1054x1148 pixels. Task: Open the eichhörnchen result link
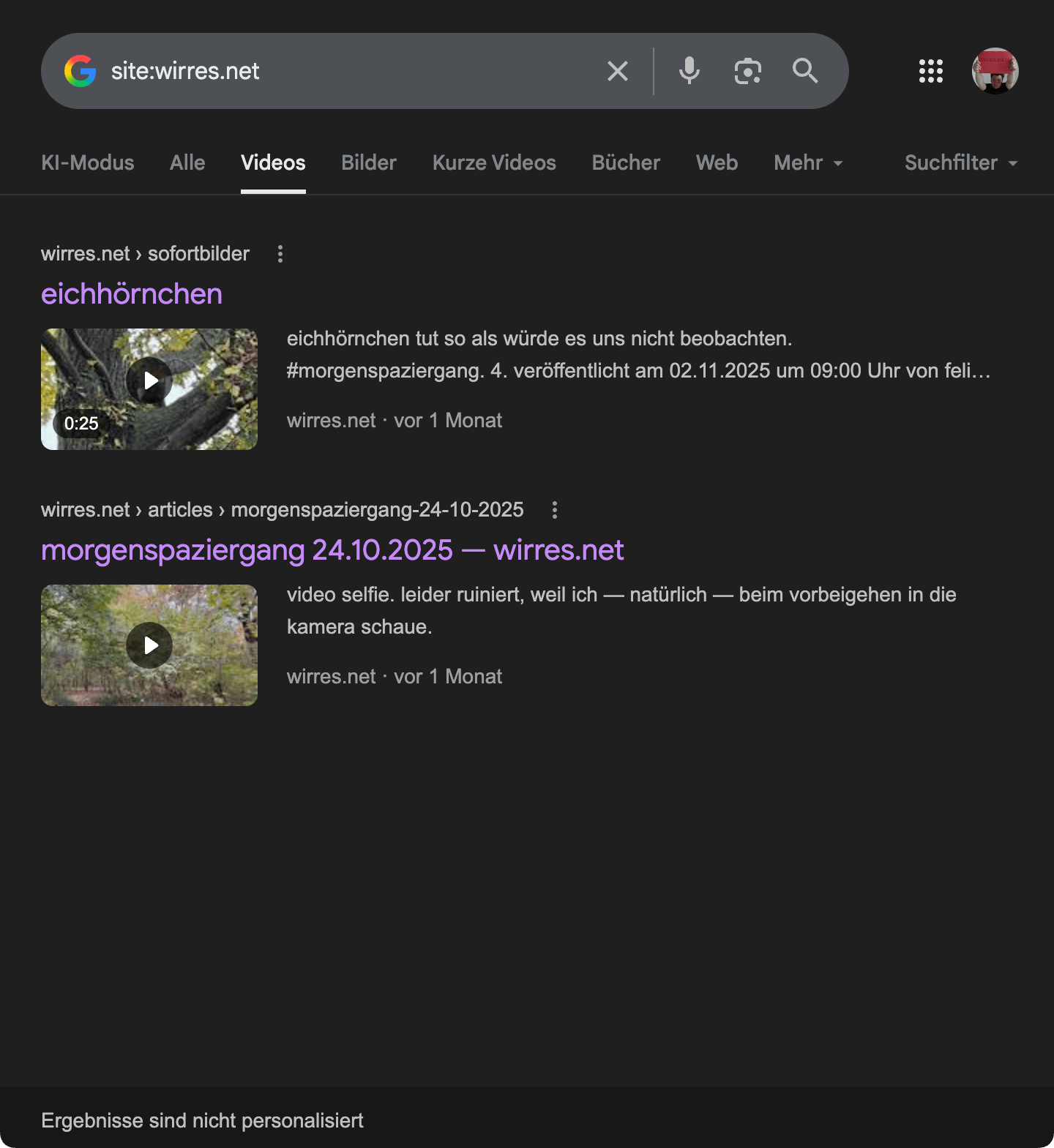132,294
